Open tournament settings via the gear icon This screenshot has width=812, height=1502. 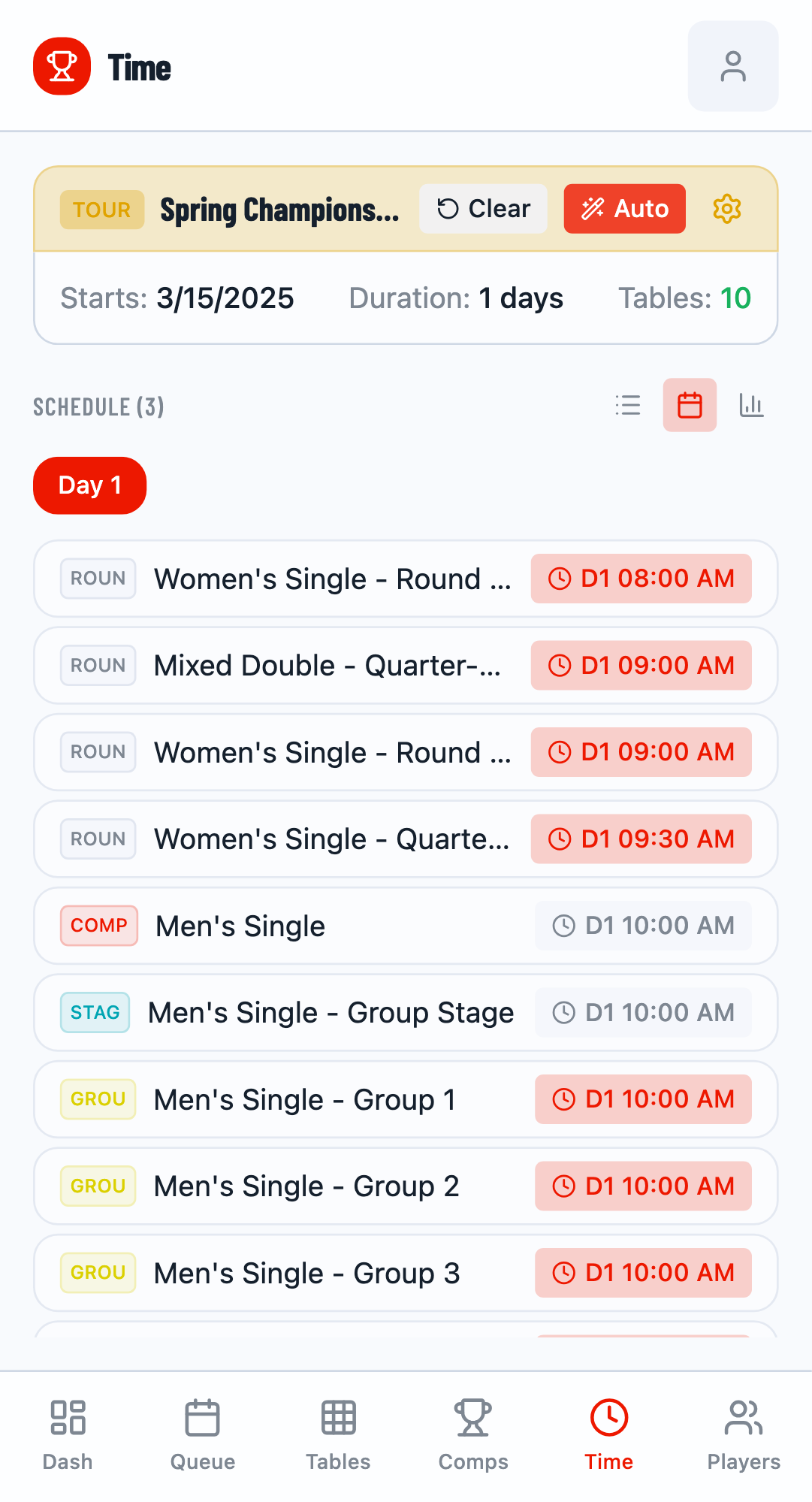726,209
